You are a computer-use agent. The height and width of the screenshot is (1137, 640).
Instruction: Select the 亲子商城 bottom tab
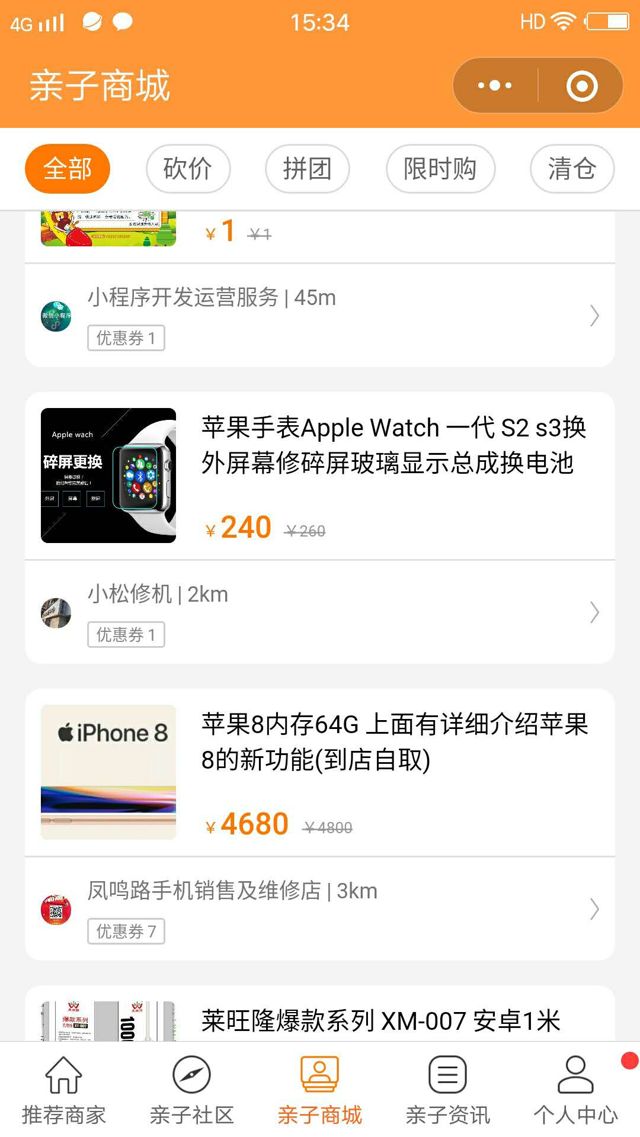pyautogui.click(x=319, y=1090)
